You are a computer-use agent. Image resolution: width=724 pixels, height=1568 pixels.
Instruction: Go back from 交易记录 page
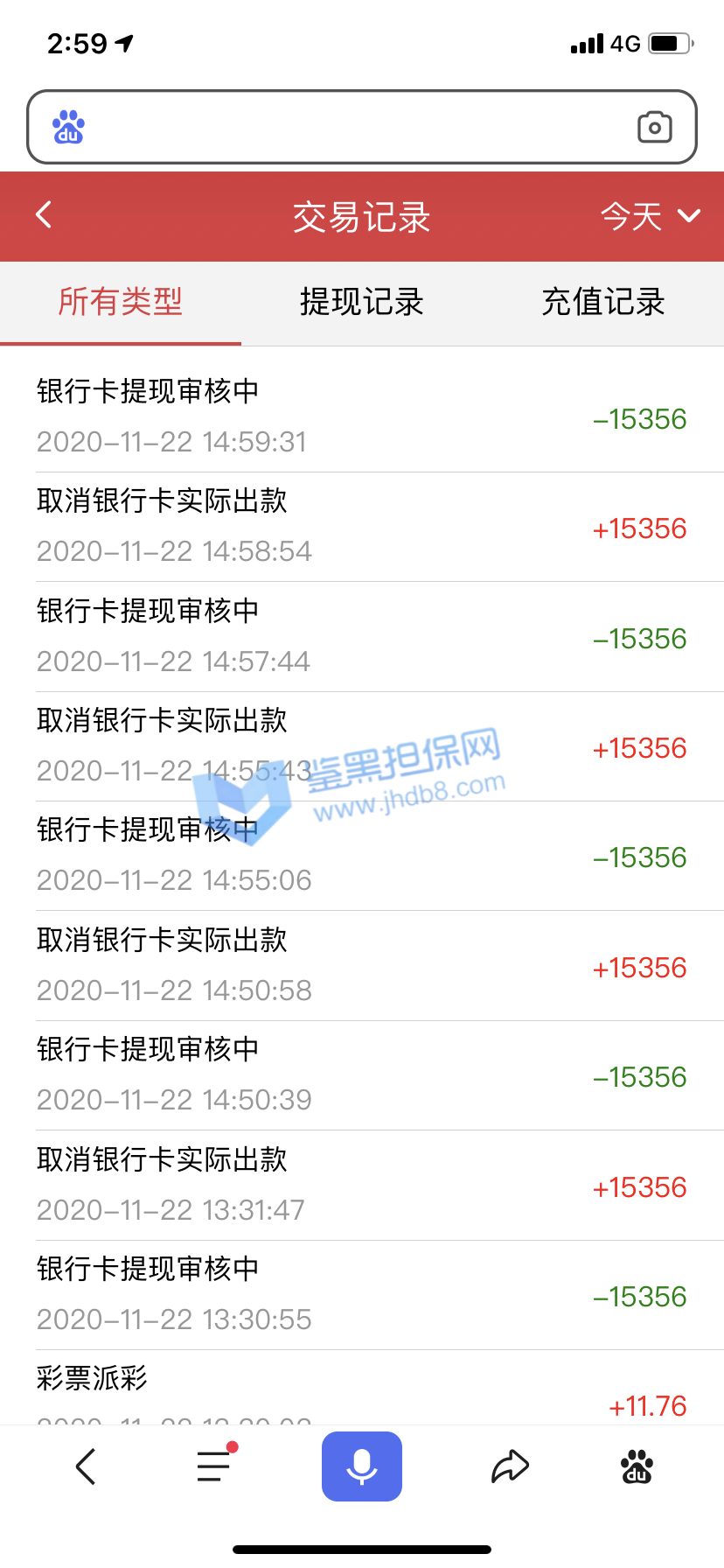coord(44,215)
